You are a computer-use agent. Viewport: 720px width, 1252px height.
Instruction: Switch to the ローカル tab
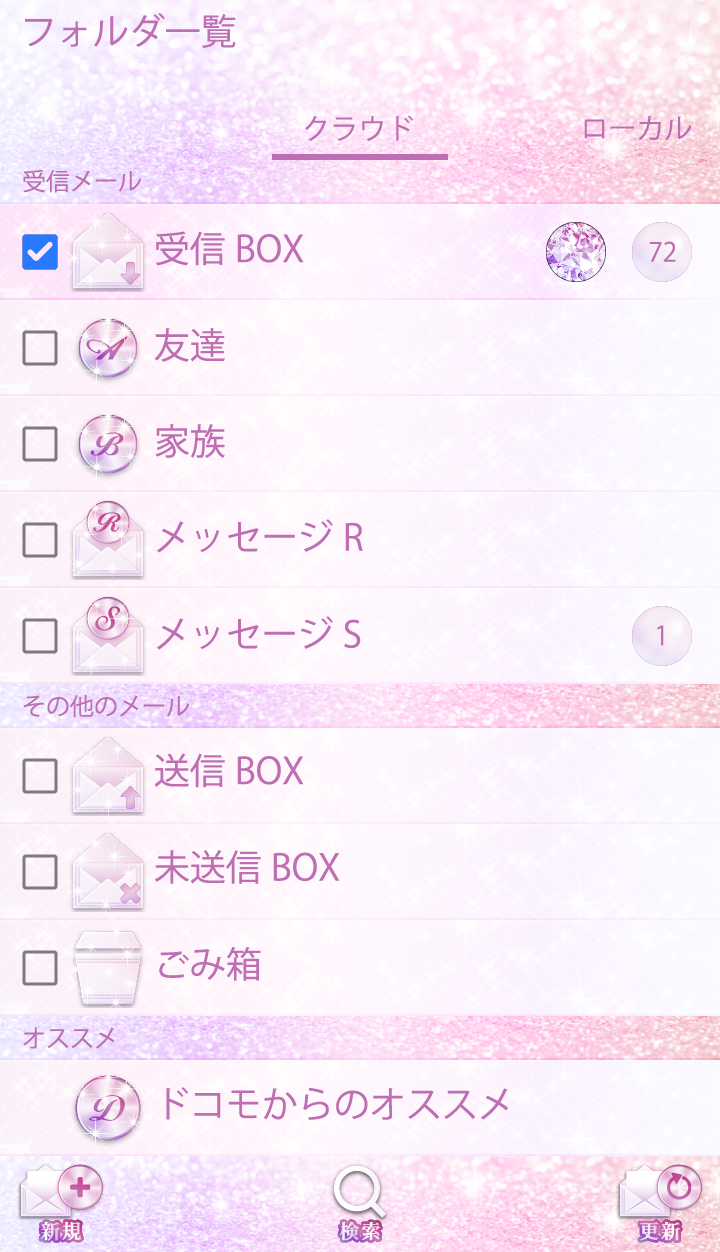tap(636, 128)
